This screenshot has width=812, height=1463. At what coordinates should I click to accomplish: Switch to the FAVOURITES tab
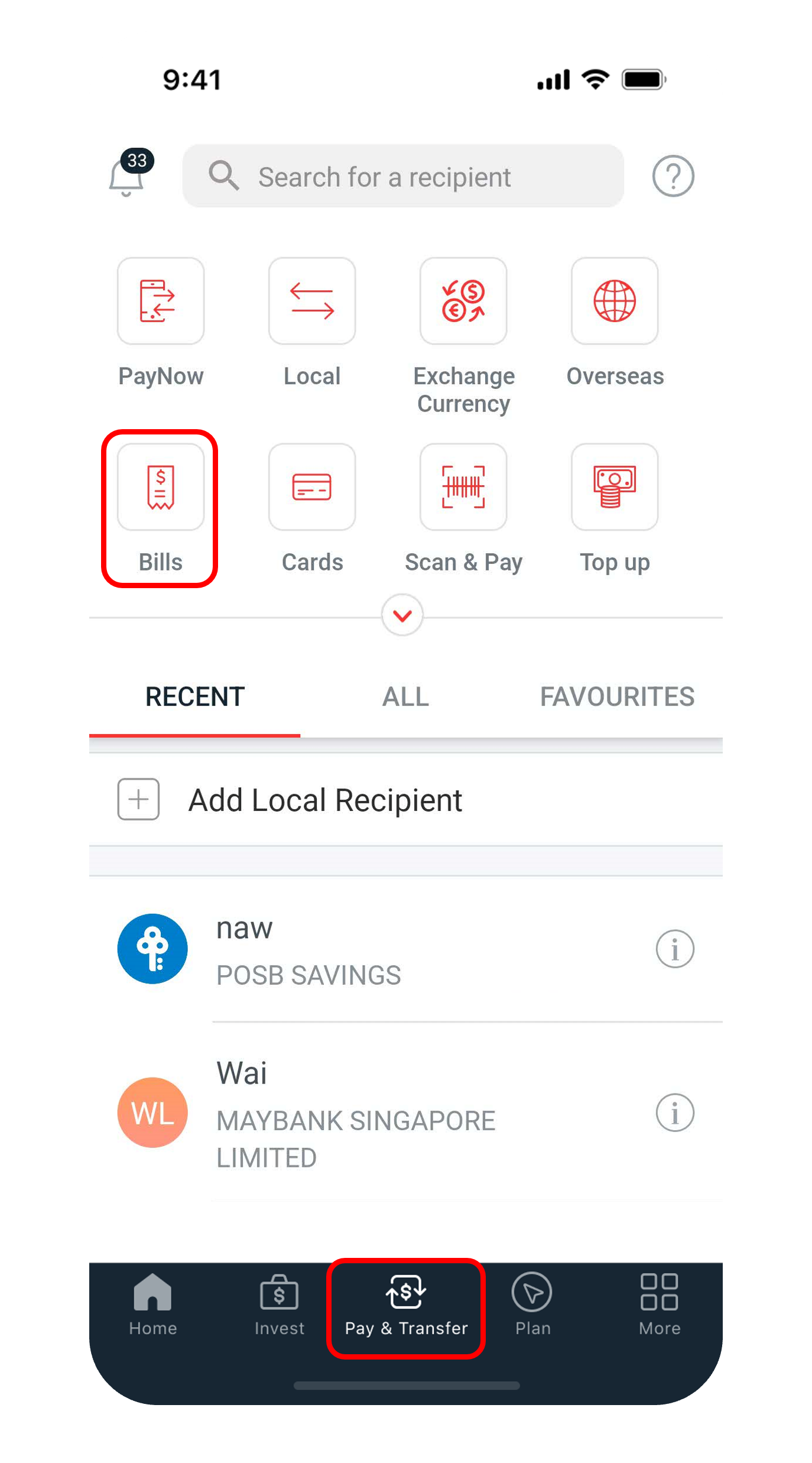pyautogui.click(x=617, y=697)
